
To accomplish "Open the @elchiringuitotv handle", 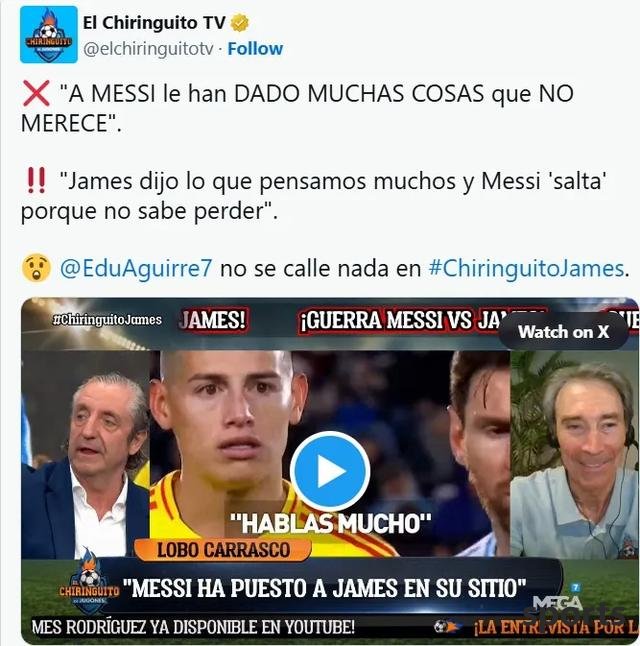I will tap(148, 48).
